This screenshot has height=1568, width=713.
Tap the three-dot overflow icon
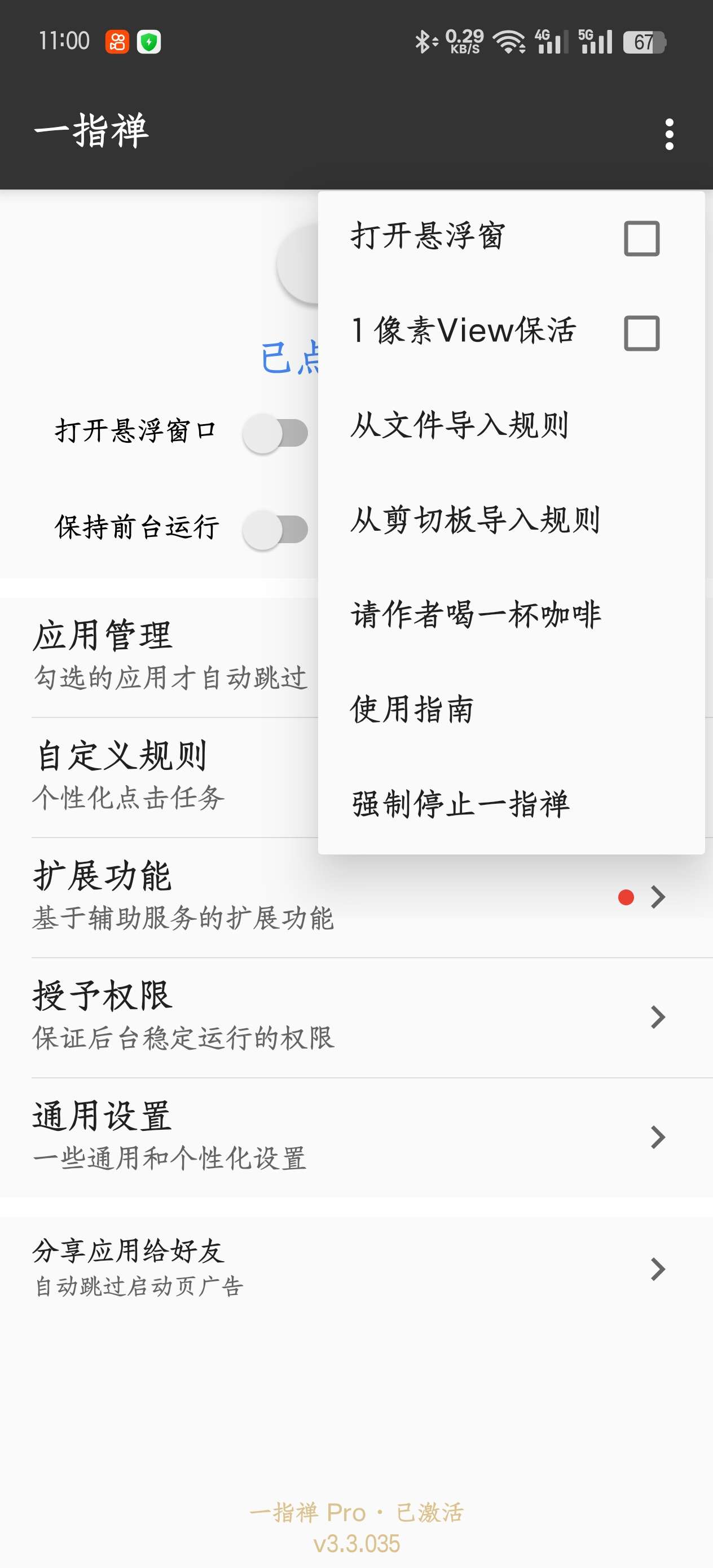669,134
